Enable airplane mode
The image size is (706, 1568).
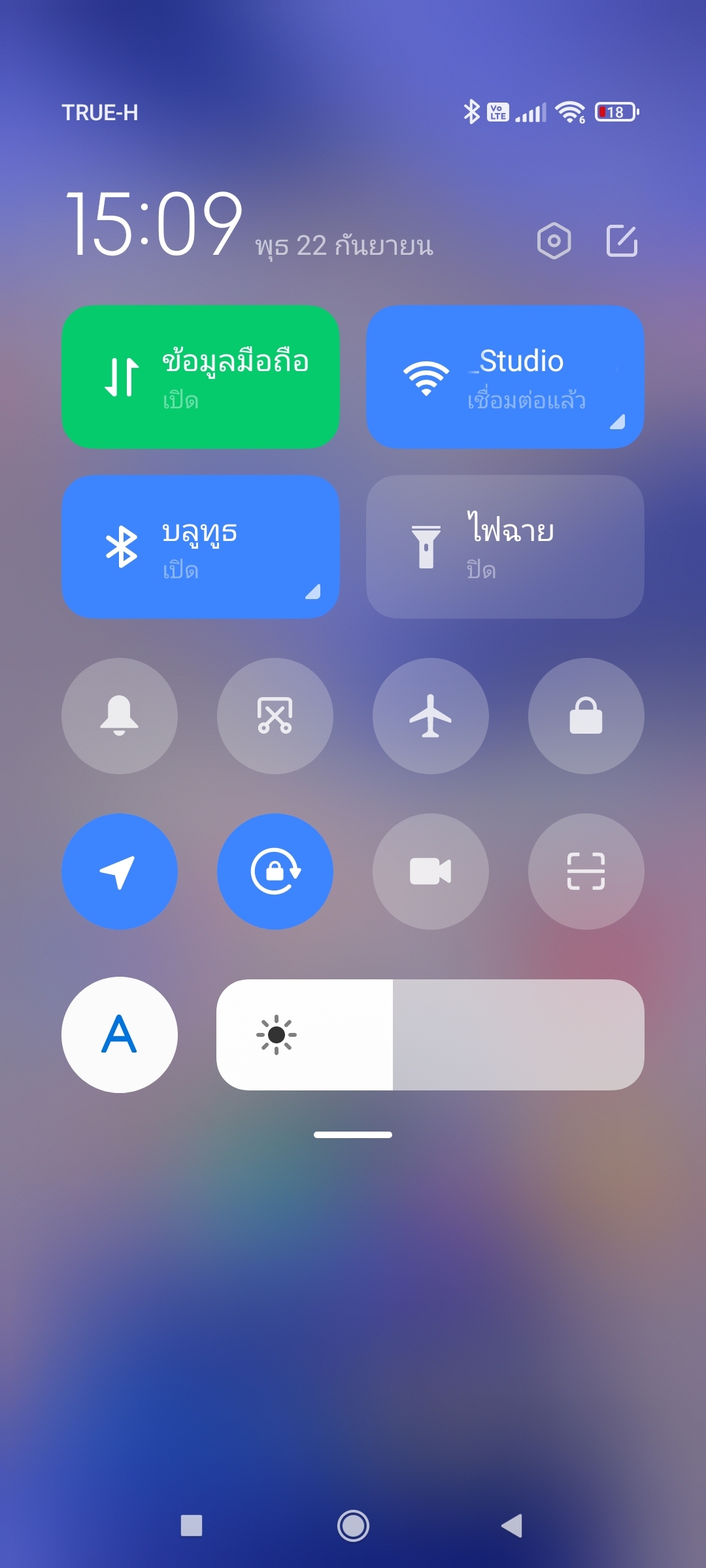coord(431,716)
